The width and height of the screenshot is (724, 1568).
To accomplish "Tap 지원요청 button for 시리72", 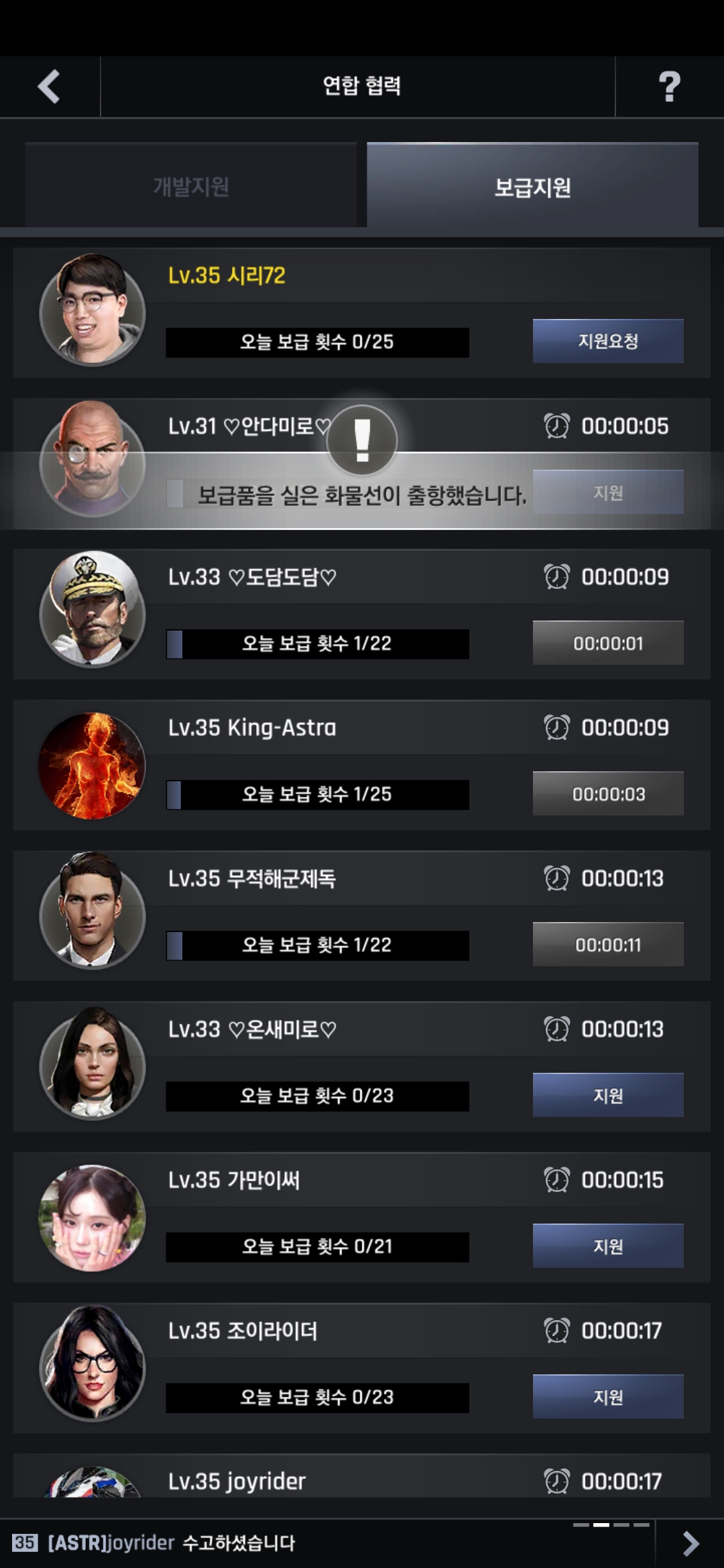I will coord(607,341).
